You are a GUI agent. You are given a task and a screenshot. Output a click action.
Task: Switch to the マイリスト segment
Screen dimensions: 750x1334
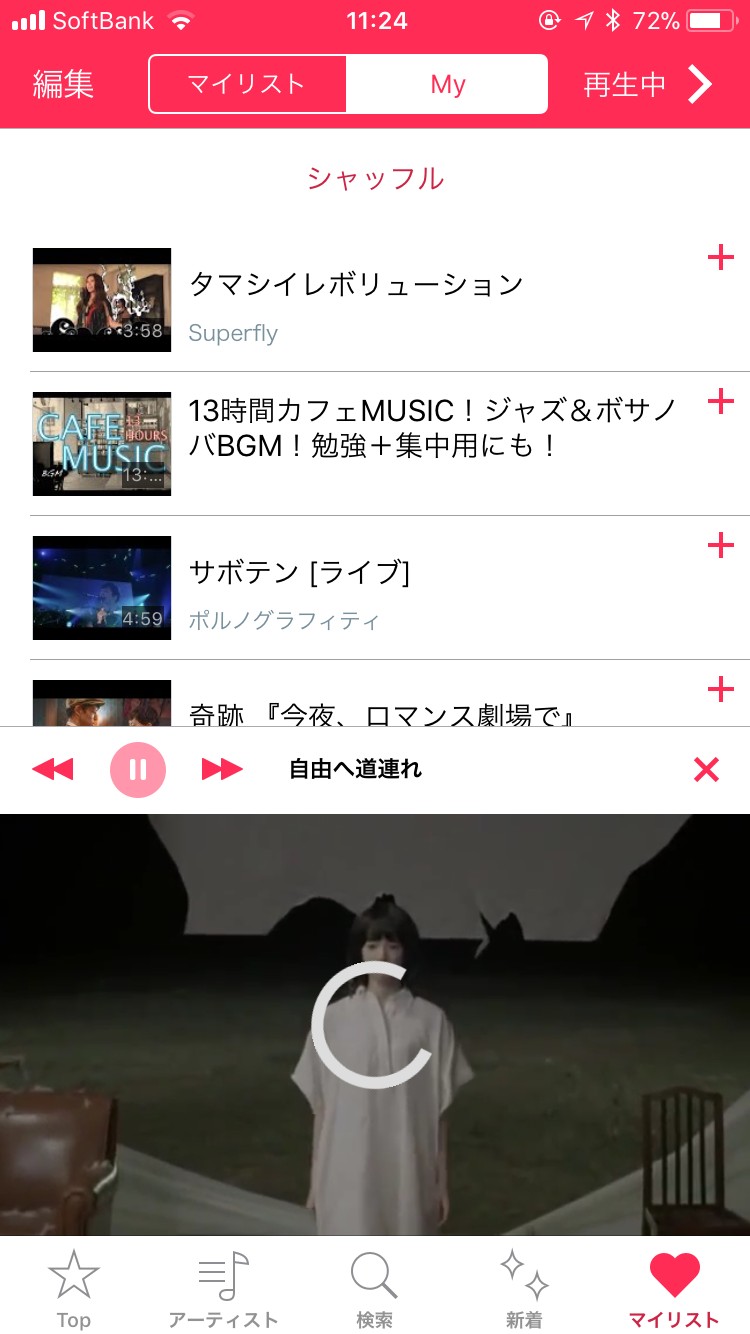pyautogui.click(x=247, y=84)
